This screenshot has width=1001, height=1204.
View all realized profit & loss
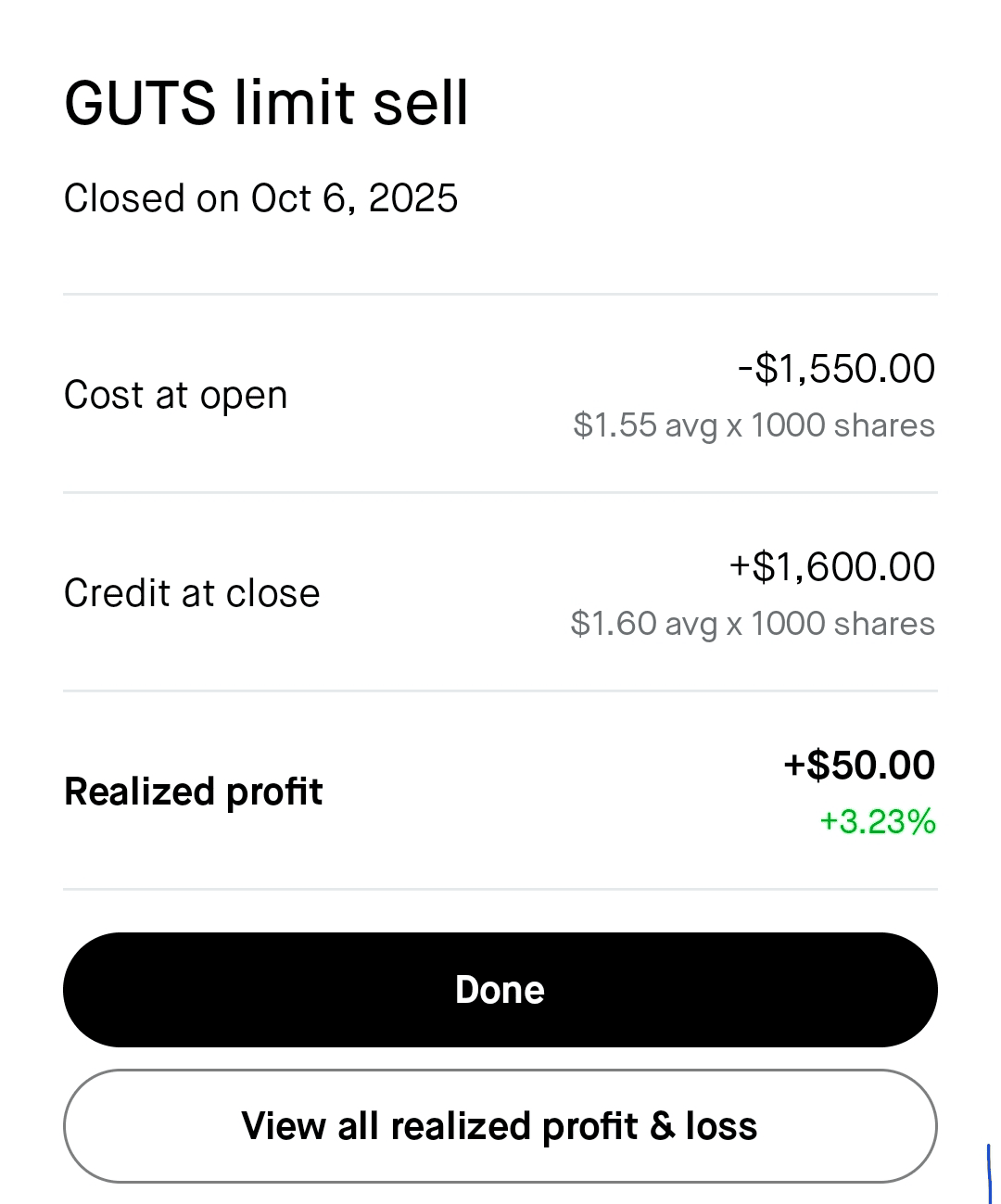click(500, 1126)
